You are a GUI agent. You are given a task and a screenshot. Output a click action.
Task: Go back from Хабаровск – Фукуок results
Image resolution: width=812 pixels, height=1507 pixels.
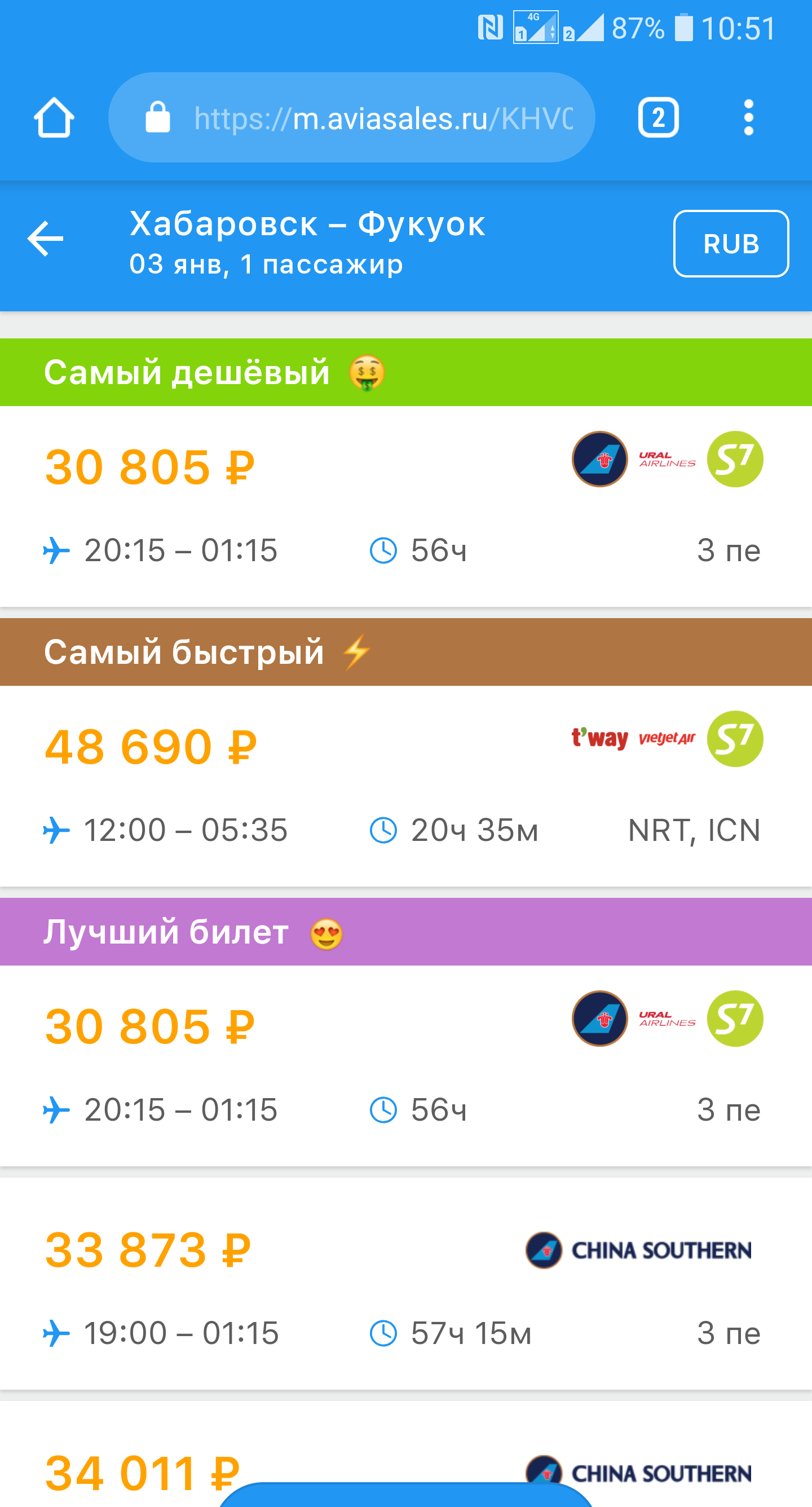point(46,239)
